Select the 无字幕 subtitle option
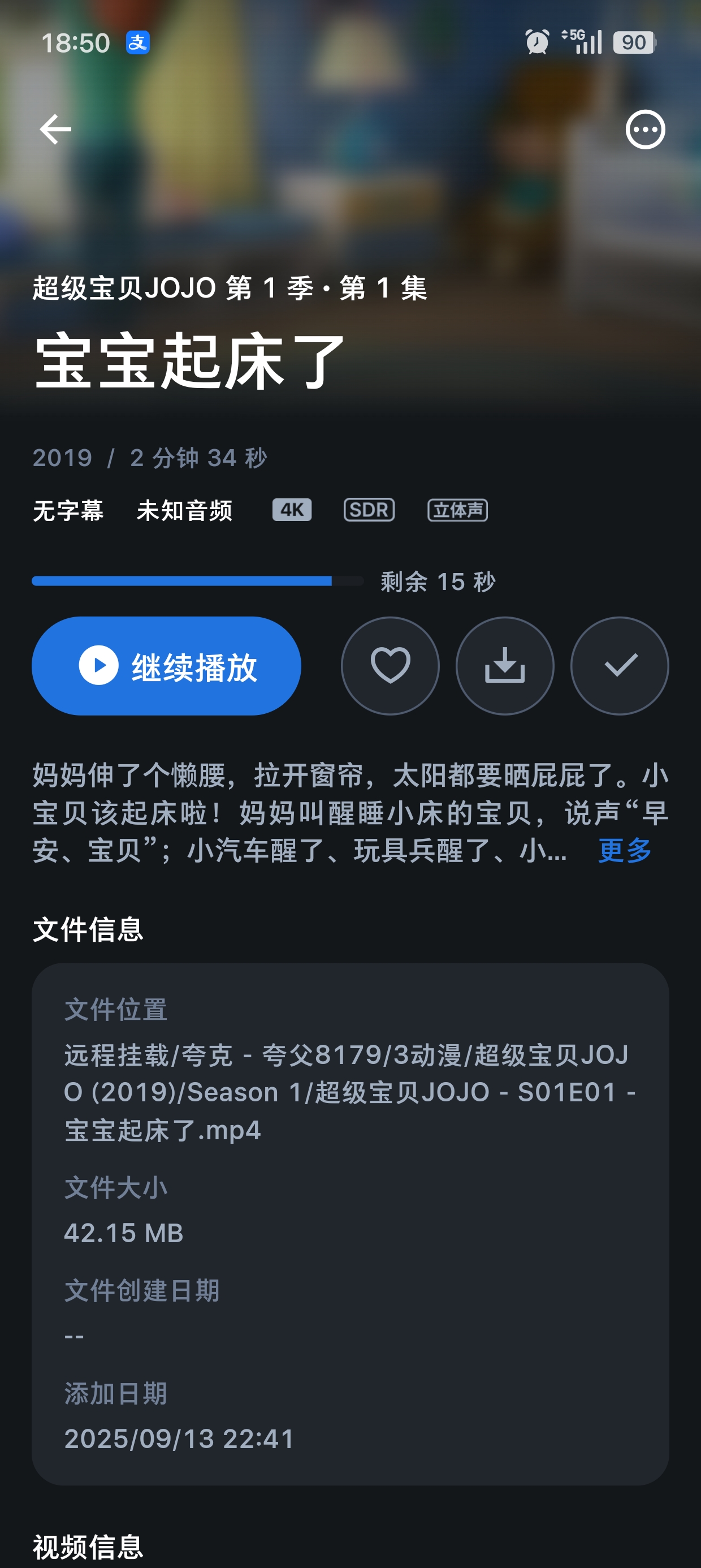This screenshot has height=1568, width=701. (68, 510)
